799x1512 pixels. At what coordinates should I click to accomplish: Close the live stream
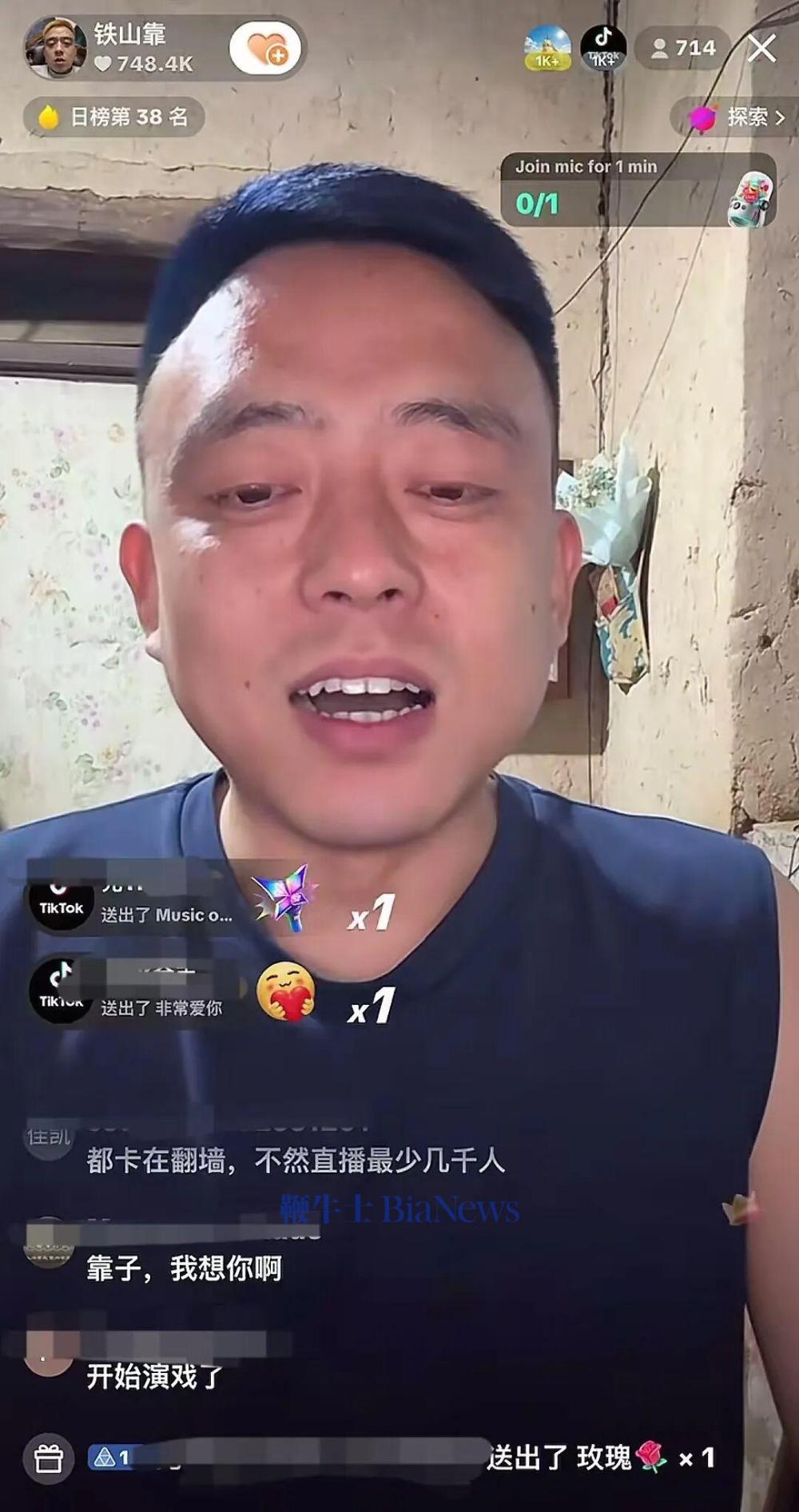[761, 49]
